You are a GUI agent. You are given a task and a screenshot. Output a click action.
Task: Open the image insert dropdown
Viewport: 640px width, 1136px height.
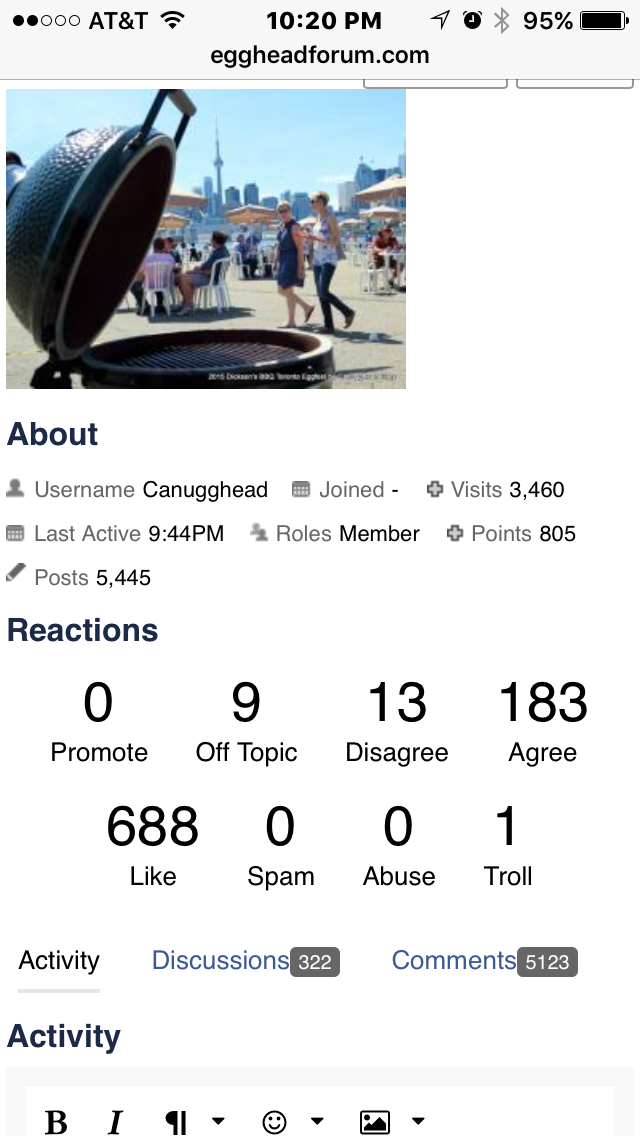pyautogui.click(x=392, y=1122)
